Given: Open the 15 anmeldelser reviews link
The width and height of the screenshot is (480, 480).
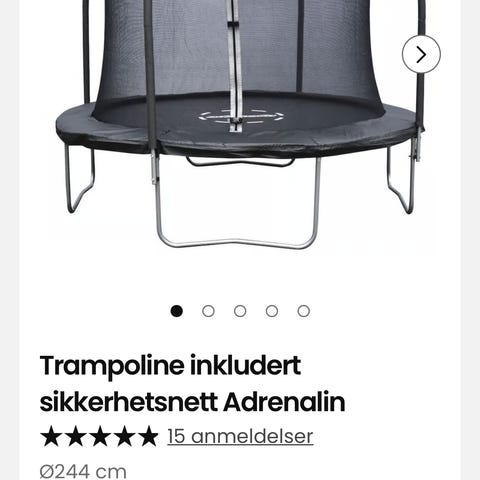Looking at the screenshot, I should (x=240, y=436).
